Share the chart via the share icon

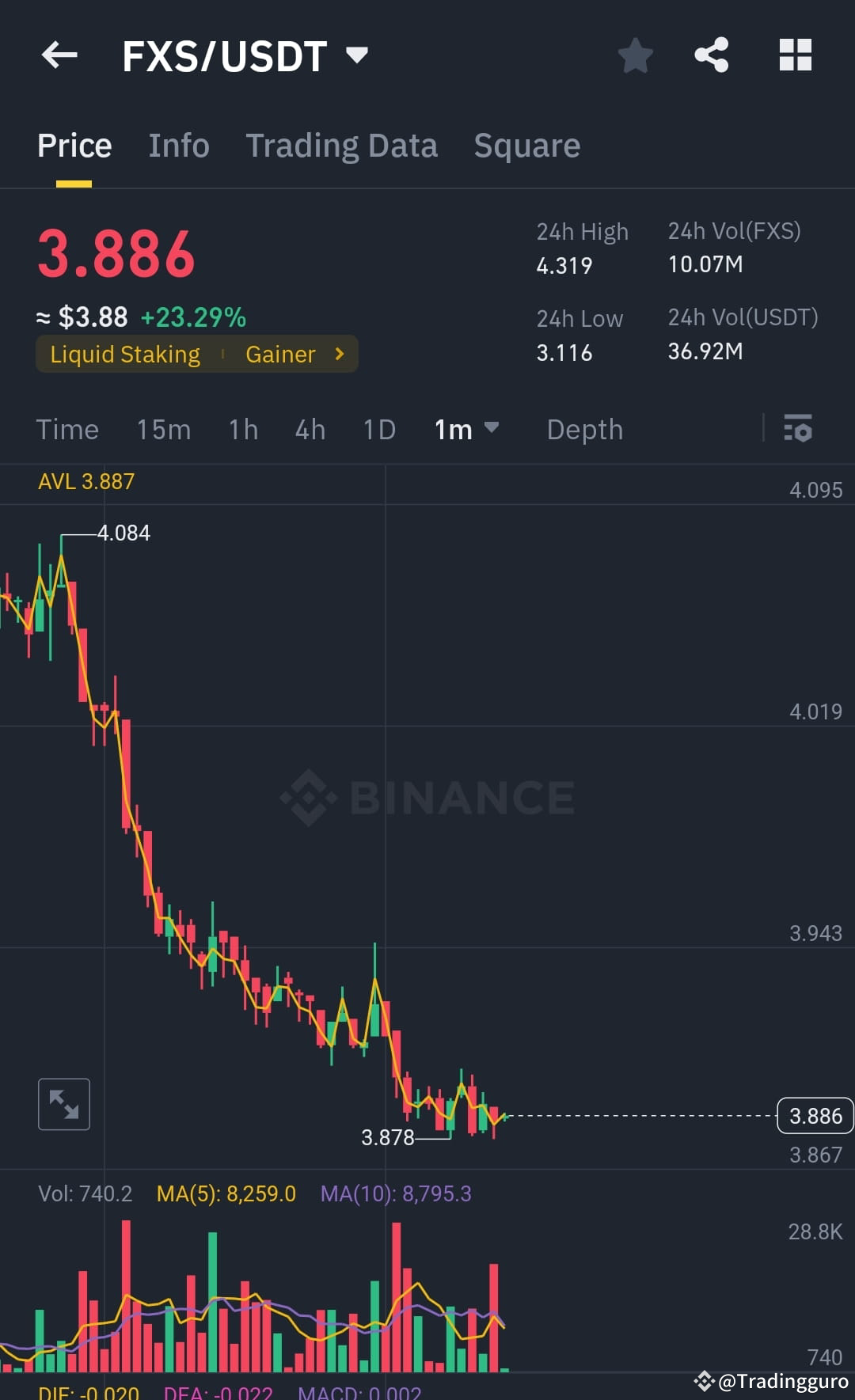coord(712,55)
